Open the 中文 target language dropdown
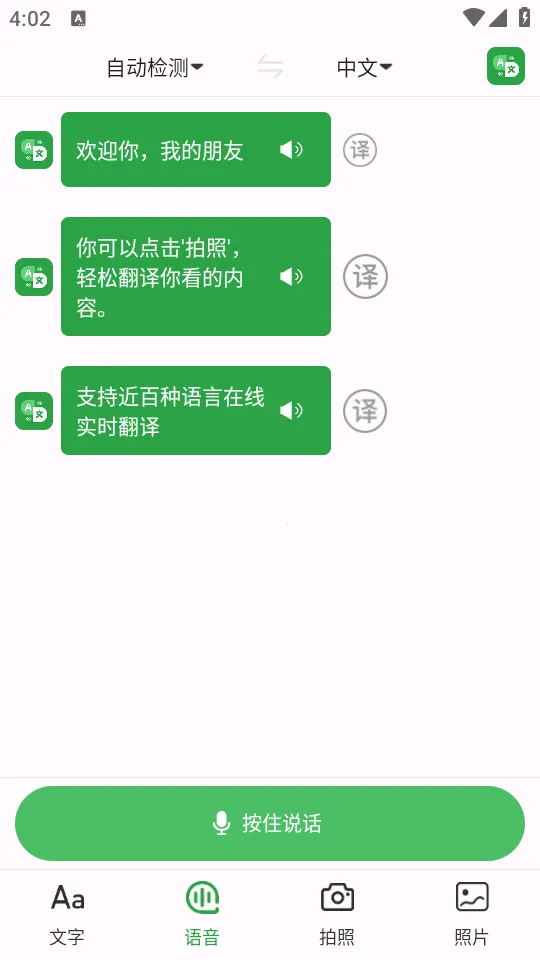This screenshot has height=960, width=540. (x=364, y=67)
